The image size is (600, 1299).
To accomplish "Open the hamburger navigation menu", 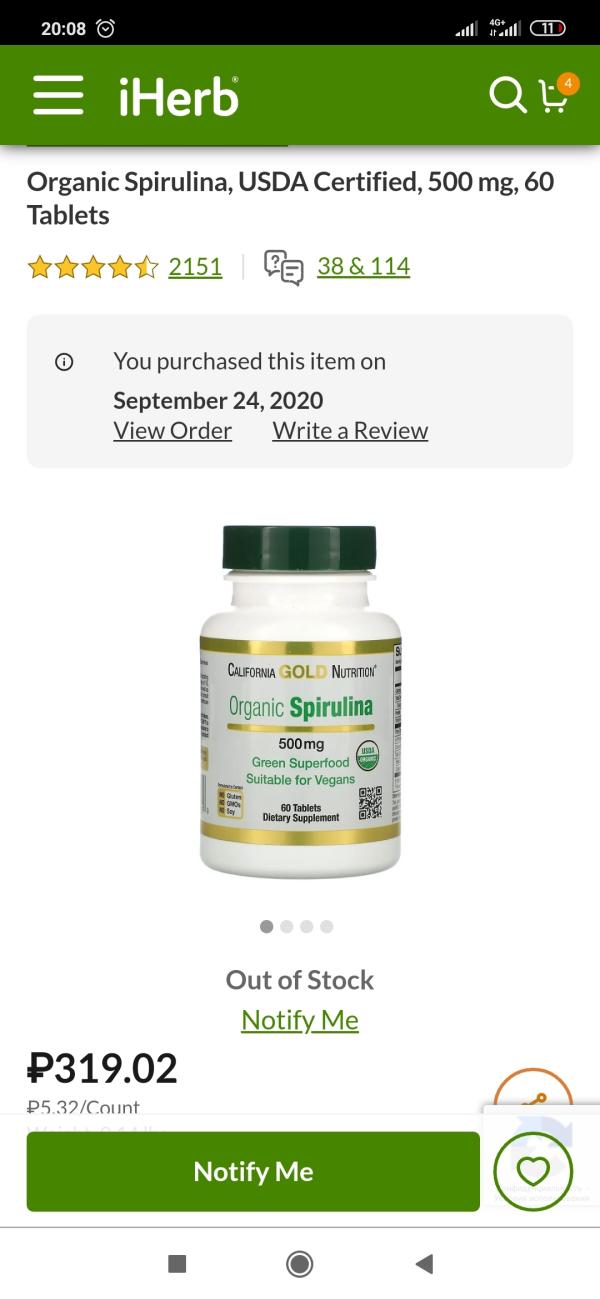I will pos(58,96).
